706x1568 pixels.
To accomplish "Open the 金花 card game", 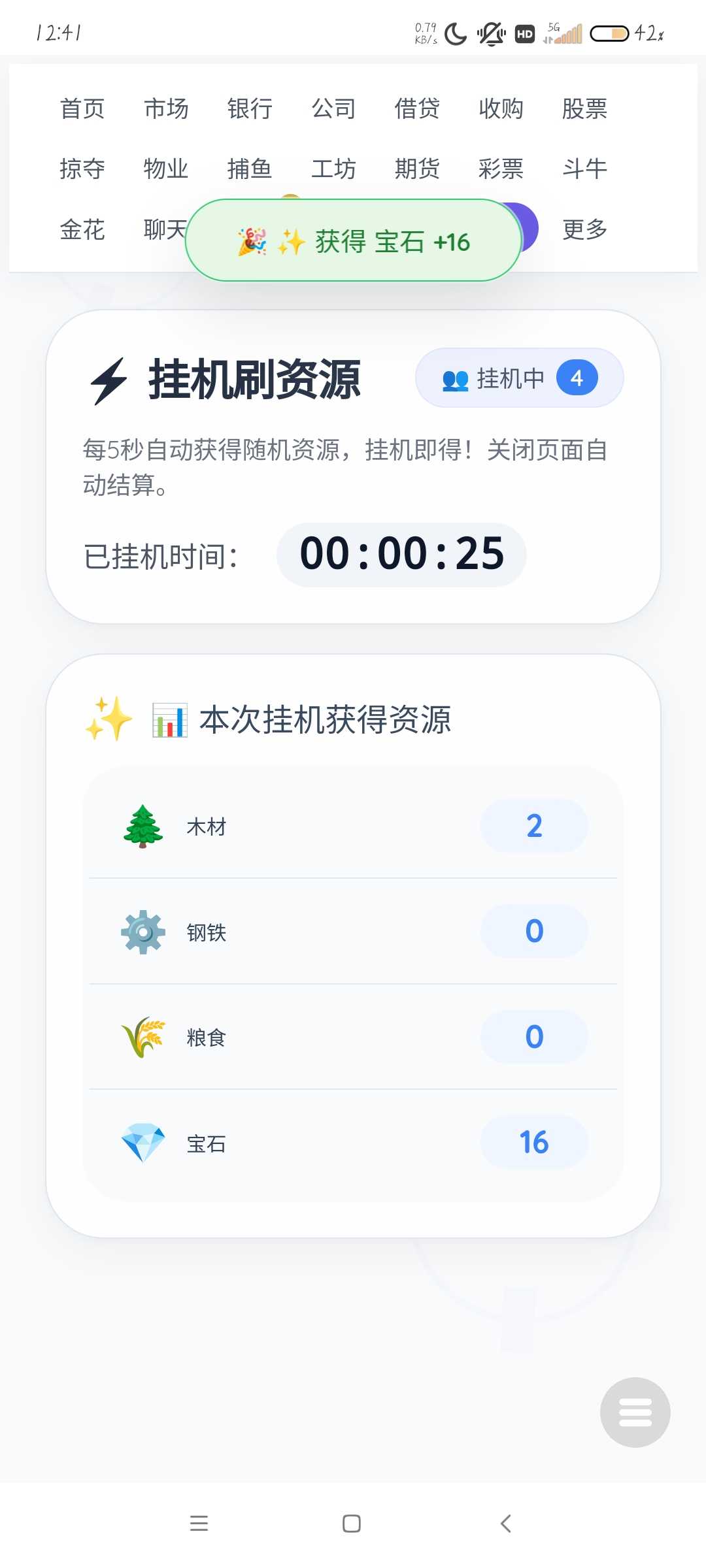I will [82, 229].
